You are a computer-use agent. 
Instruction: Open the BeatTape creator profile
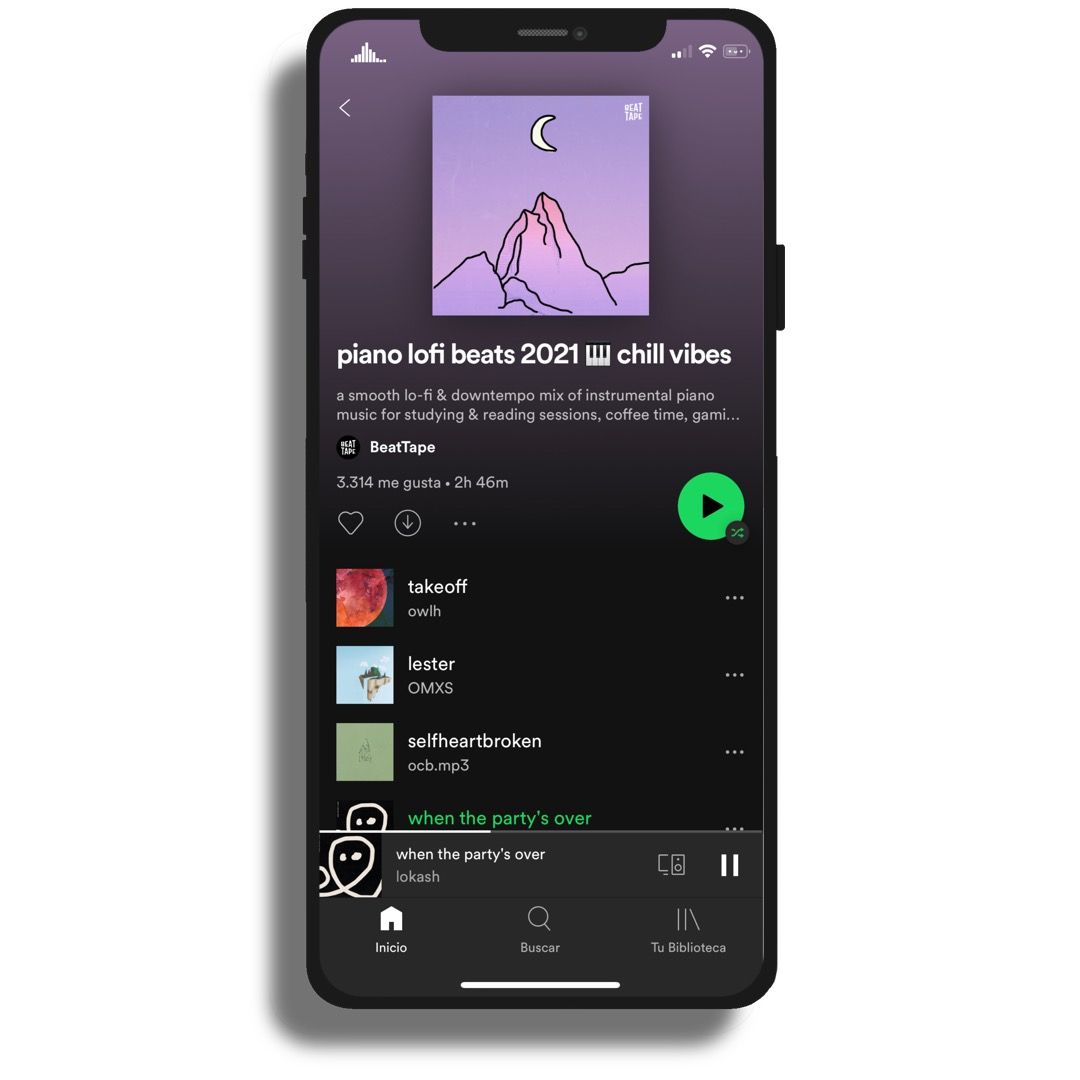(x=400, y=447)
